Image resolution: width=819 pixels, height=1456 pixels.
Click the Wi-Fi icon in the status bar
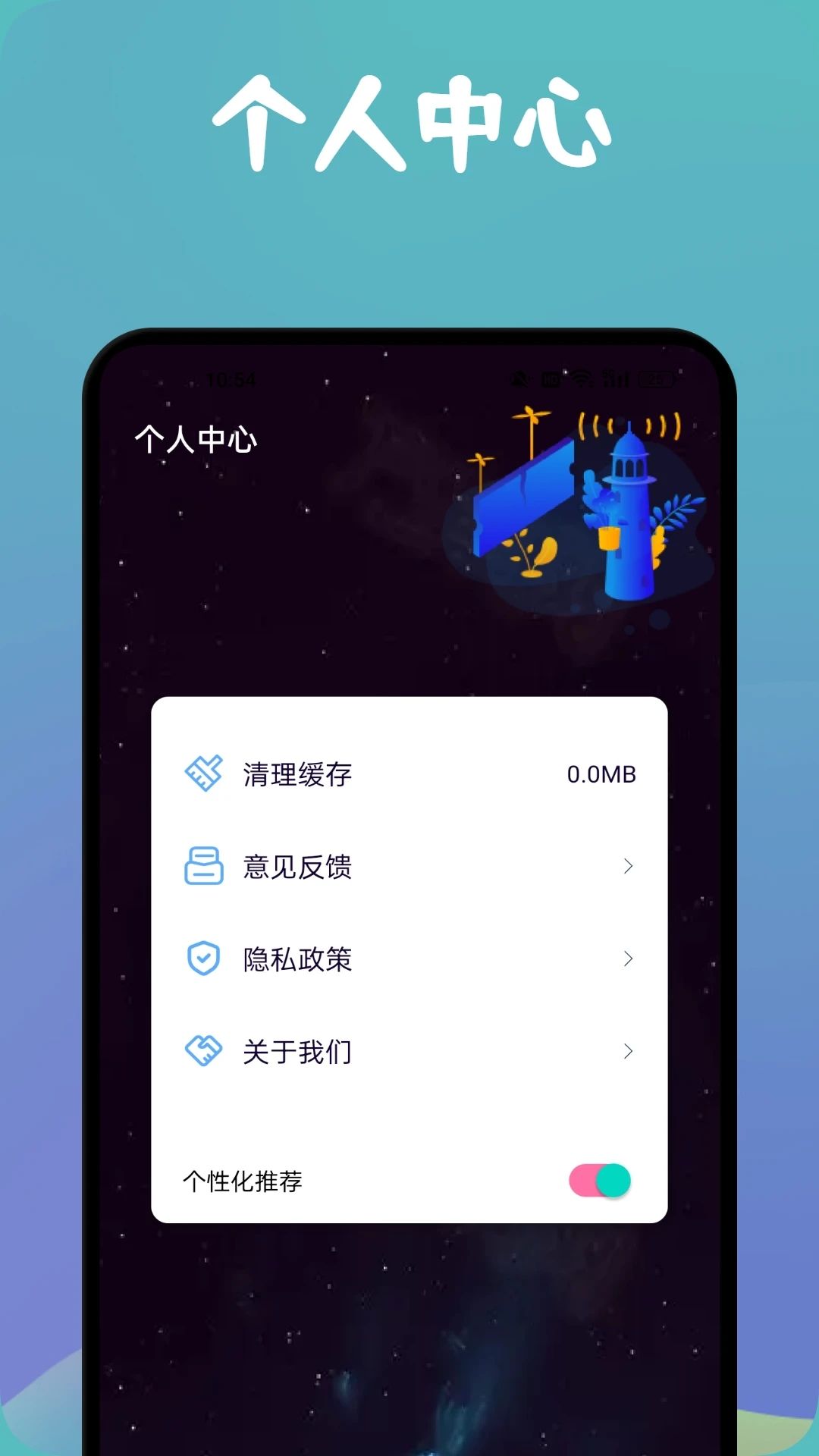coord(582,379)
